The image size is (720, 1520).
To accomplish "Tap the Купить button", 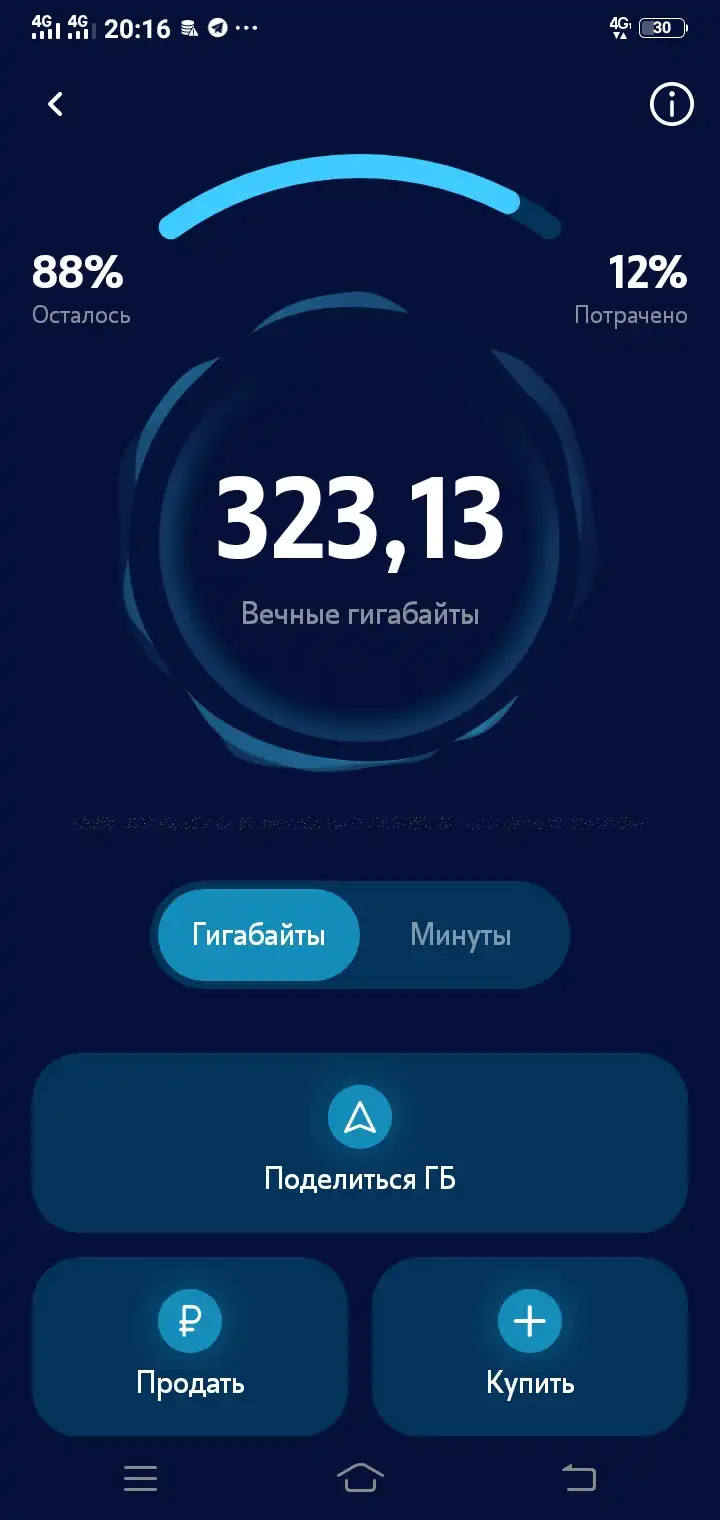I will (530, 1347).
